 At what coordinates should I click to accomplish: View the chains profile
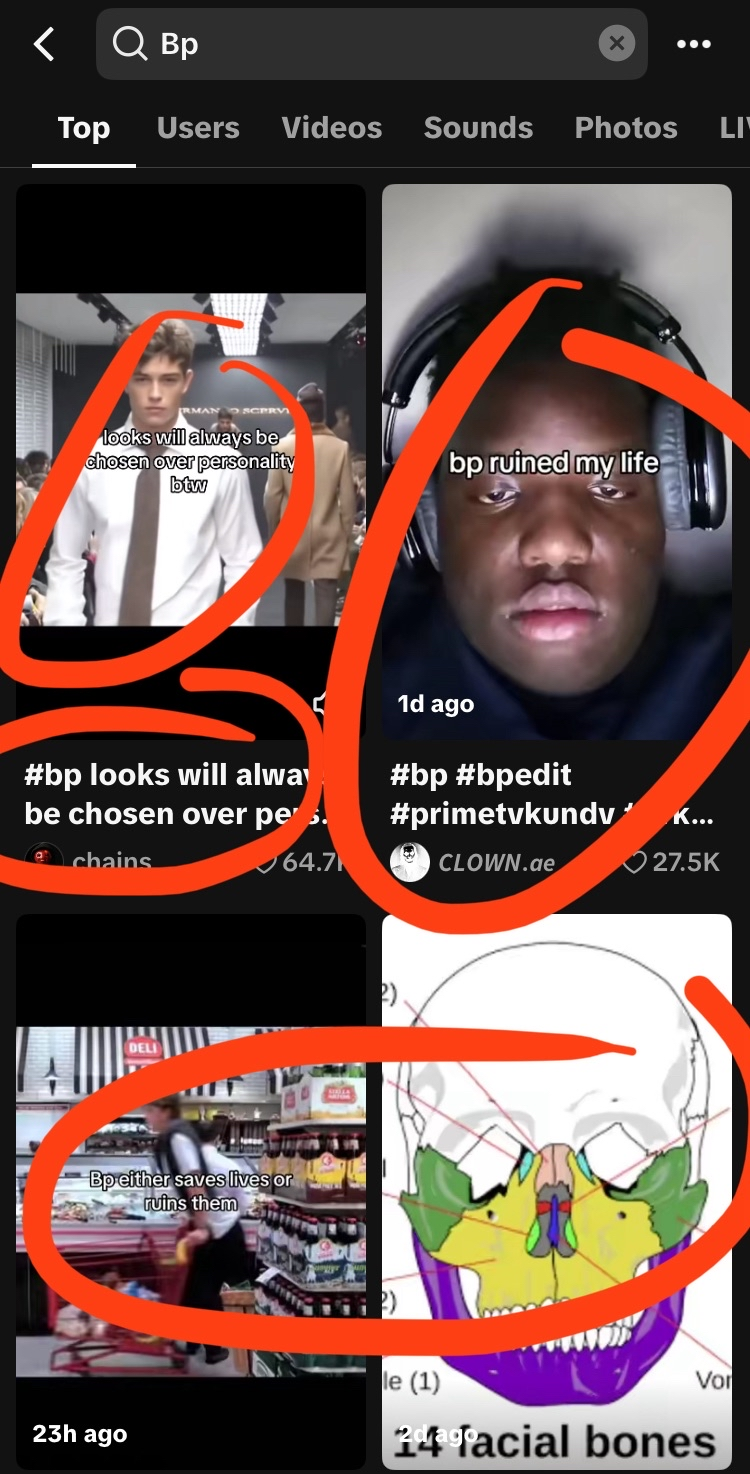(x=110, y=861)
